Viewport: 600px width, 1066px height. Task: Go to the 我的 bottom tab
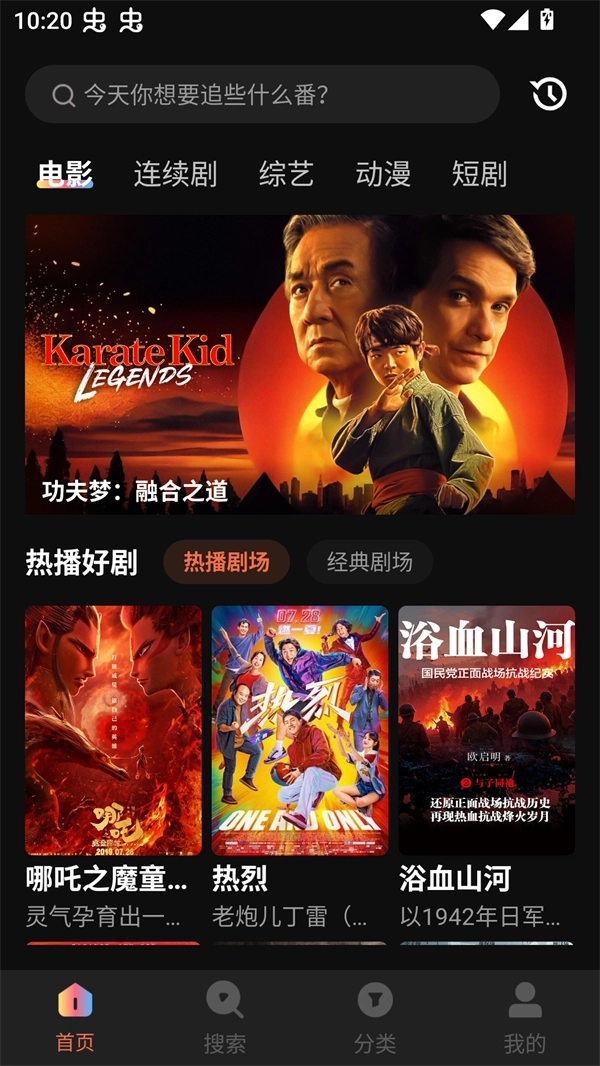click(524, 1018)
